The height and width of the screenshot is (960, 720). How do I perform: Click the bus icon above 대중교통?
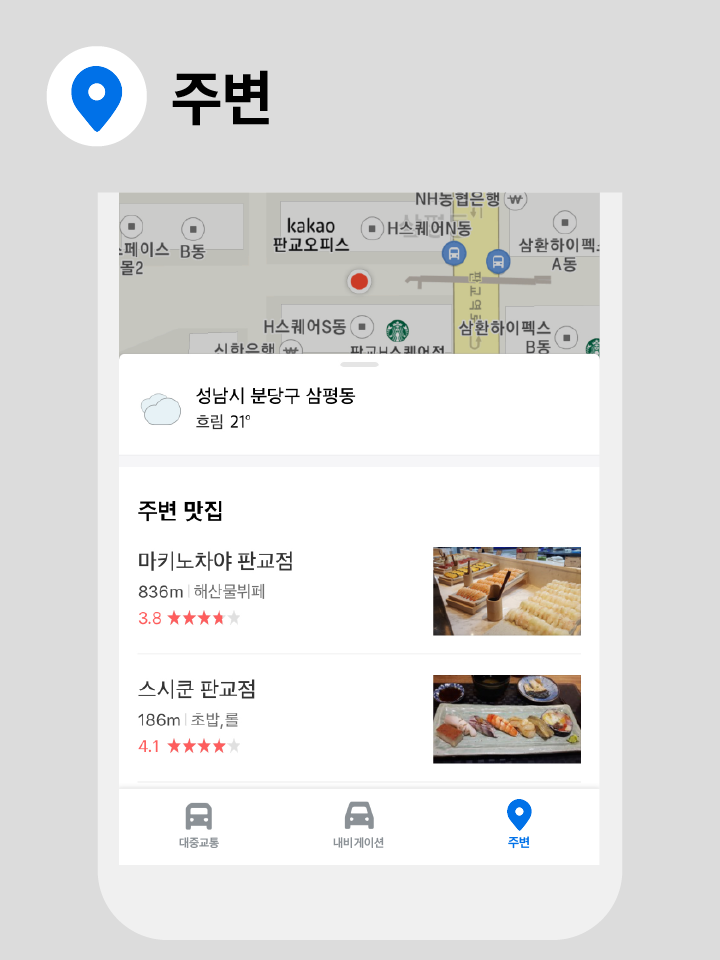(x=196, y=813)
